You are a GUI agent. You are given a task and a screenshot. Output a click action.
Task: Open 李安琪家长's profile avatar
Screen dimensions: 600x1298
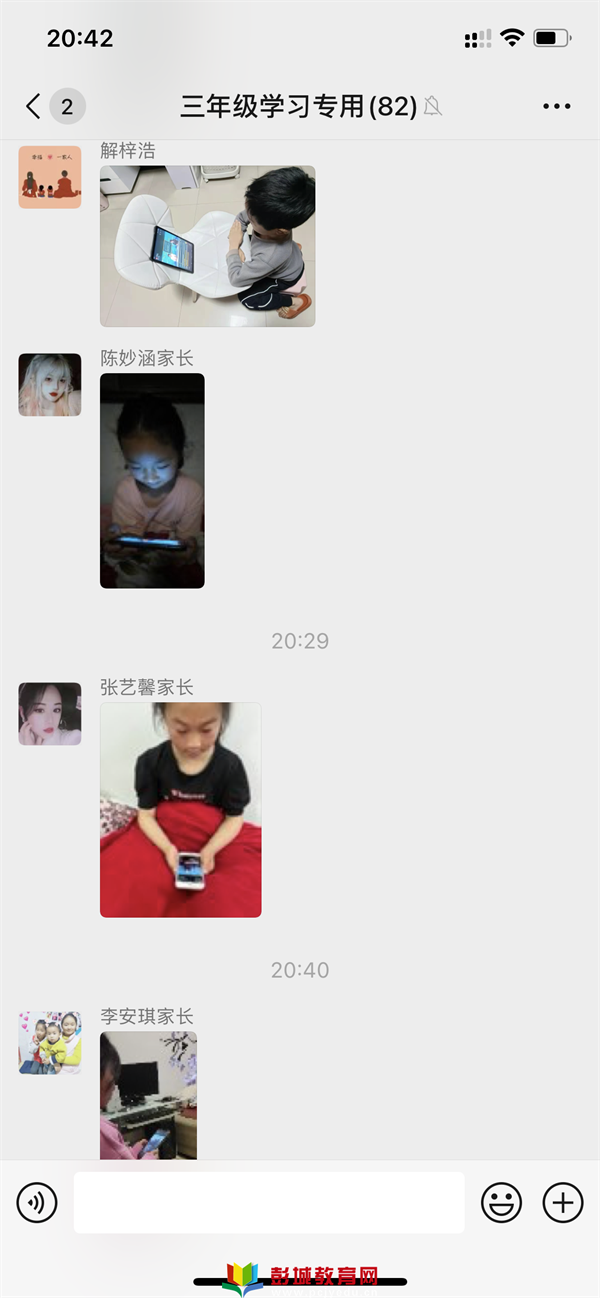[x=50, y=1042]
